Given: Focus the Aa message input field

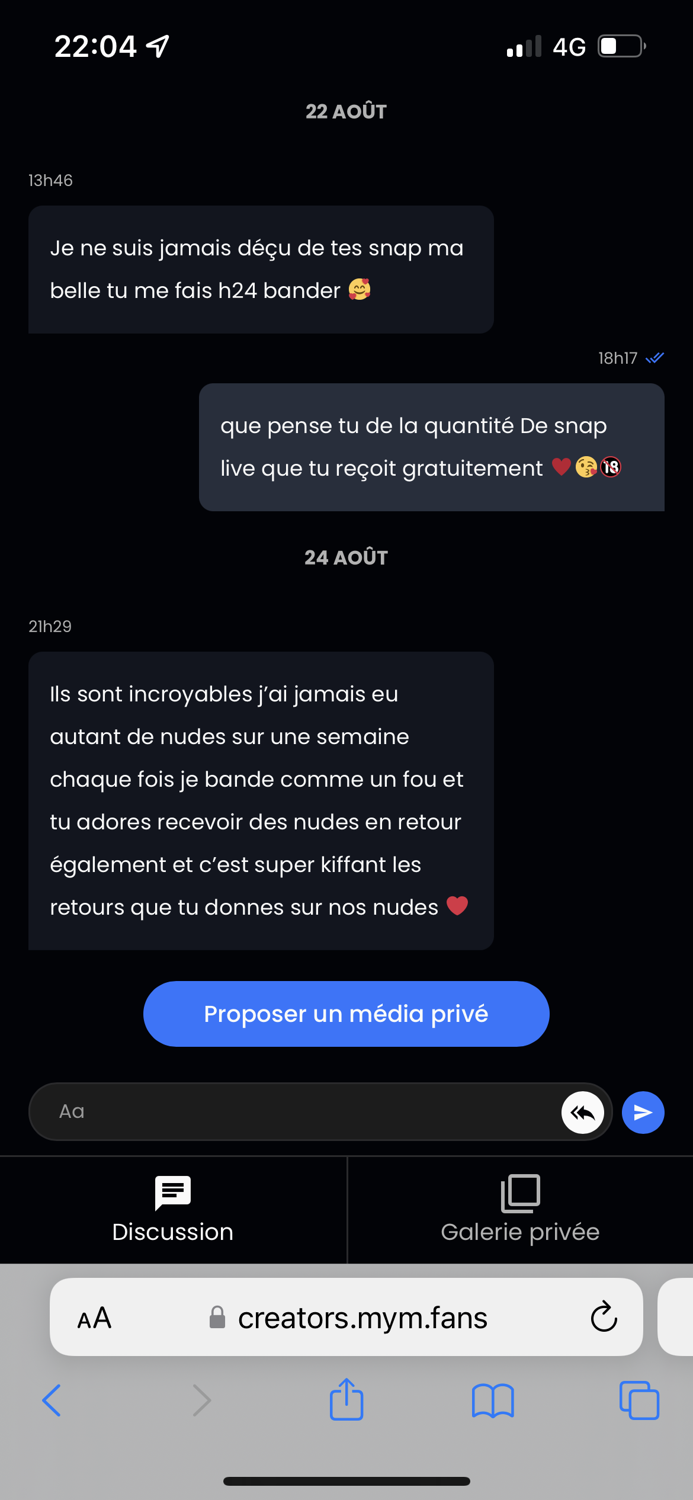Looking at the screenshot, I should 295,1112.
